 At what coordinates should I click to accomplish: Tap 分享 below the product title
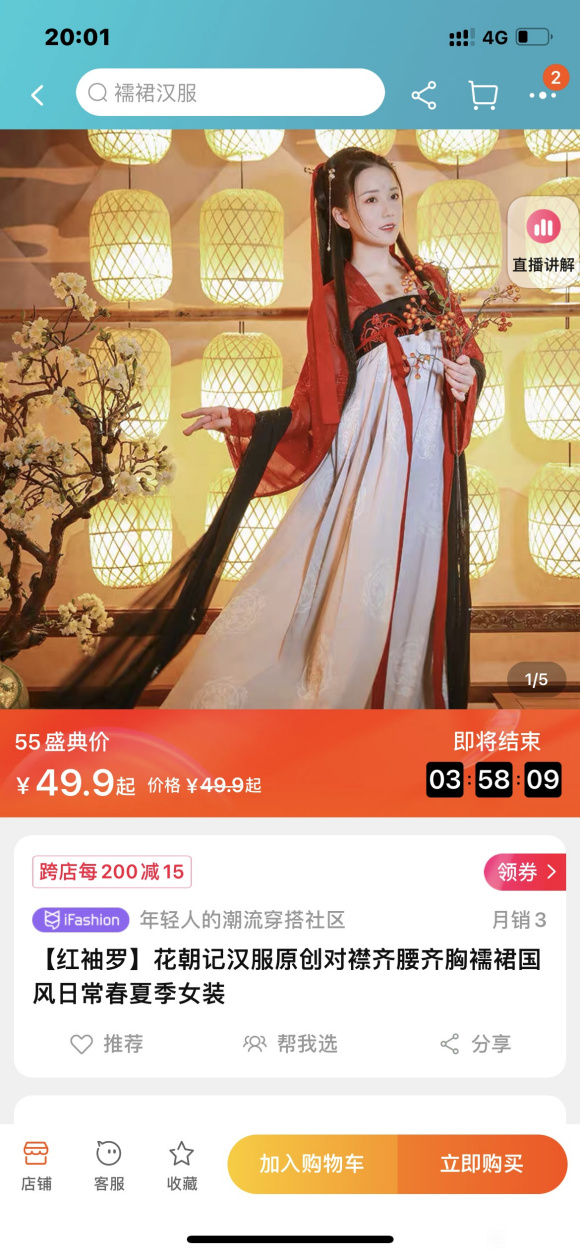tap(475, 1044)
